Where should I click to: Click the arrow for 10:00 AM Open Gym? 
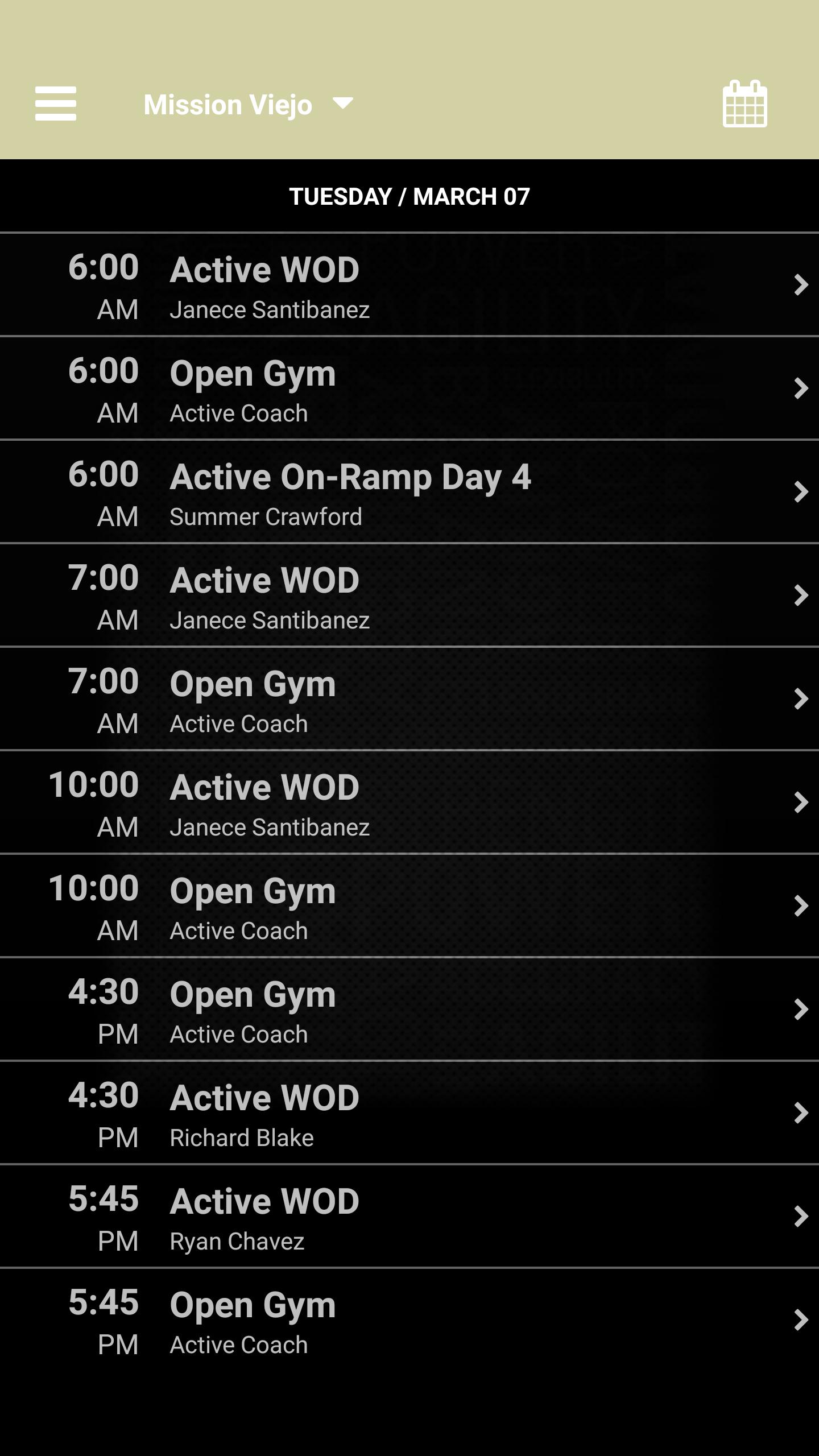(800, 907)
